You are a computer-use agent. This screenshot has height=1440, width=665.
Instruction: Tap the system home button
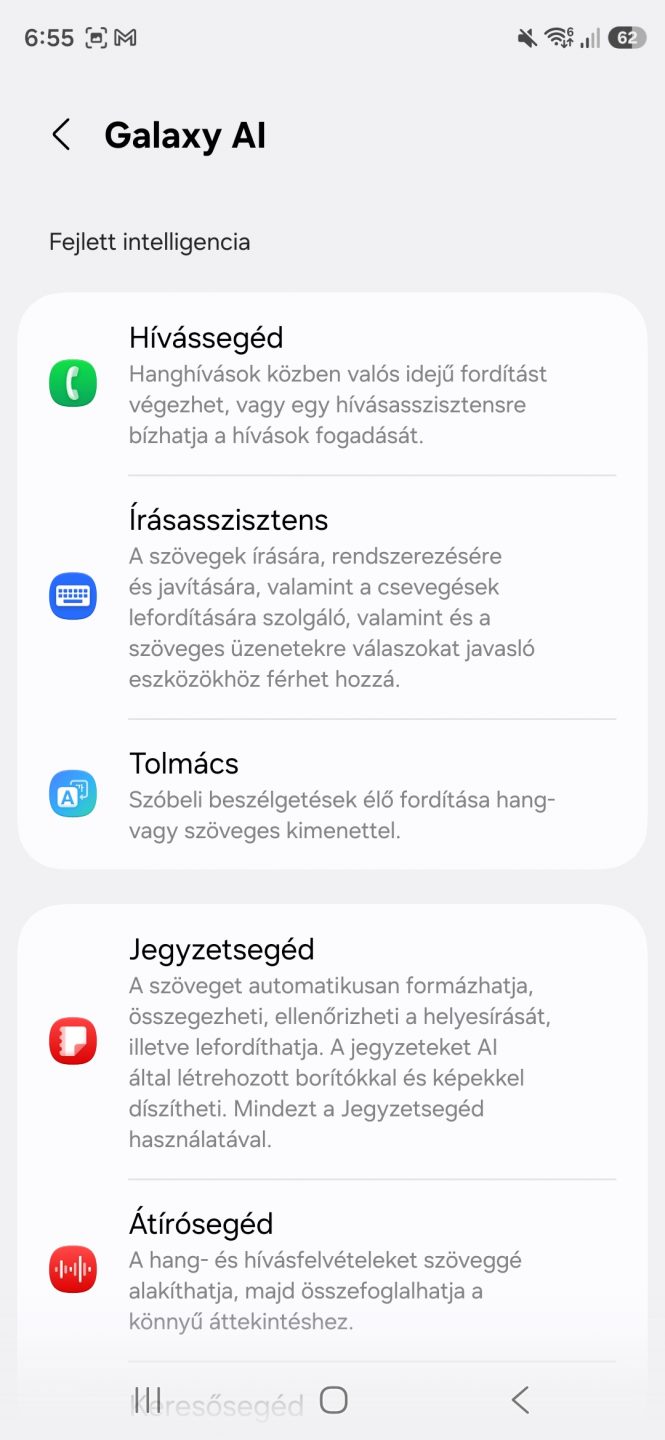[x=333, y=1399]
